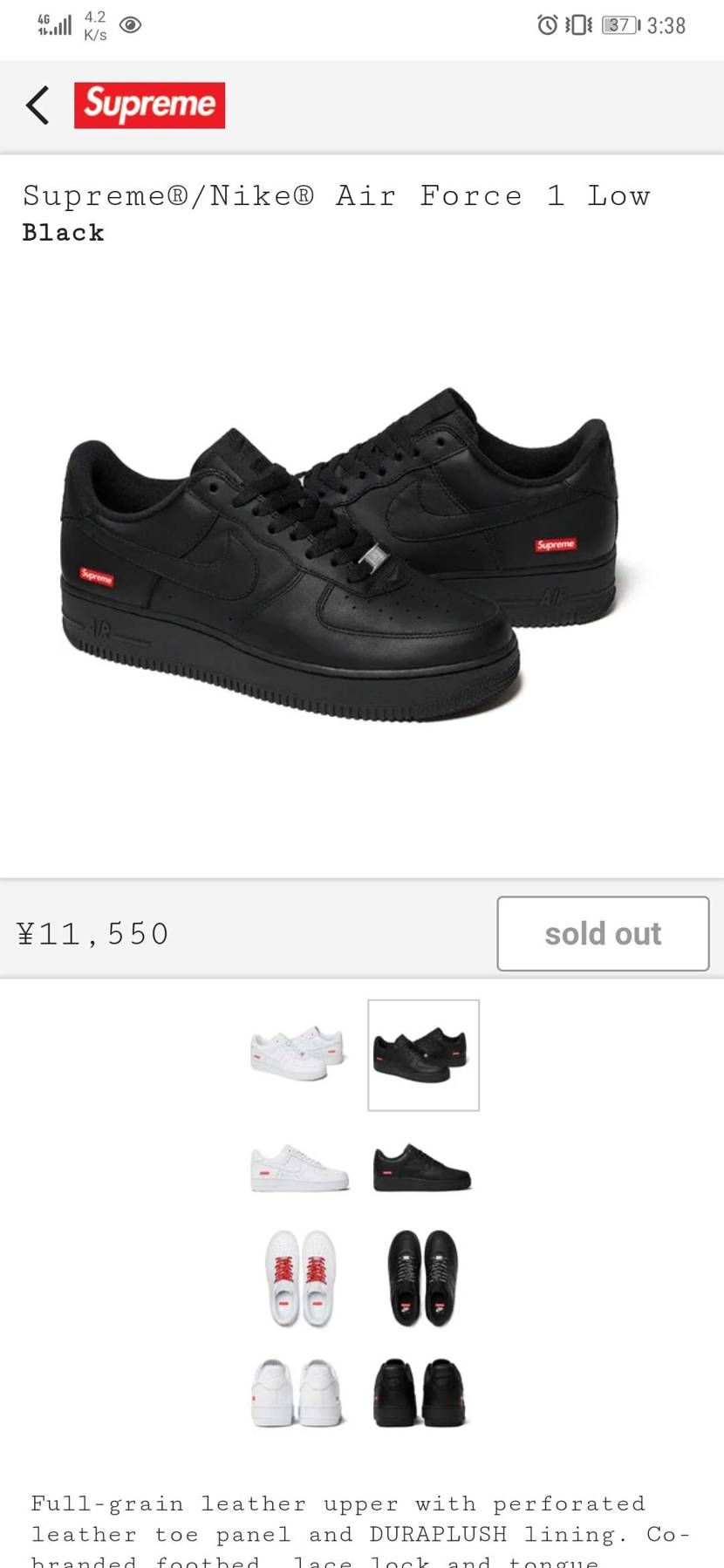Tap the sold out button

pyautogui.click(x=603, y=933)
